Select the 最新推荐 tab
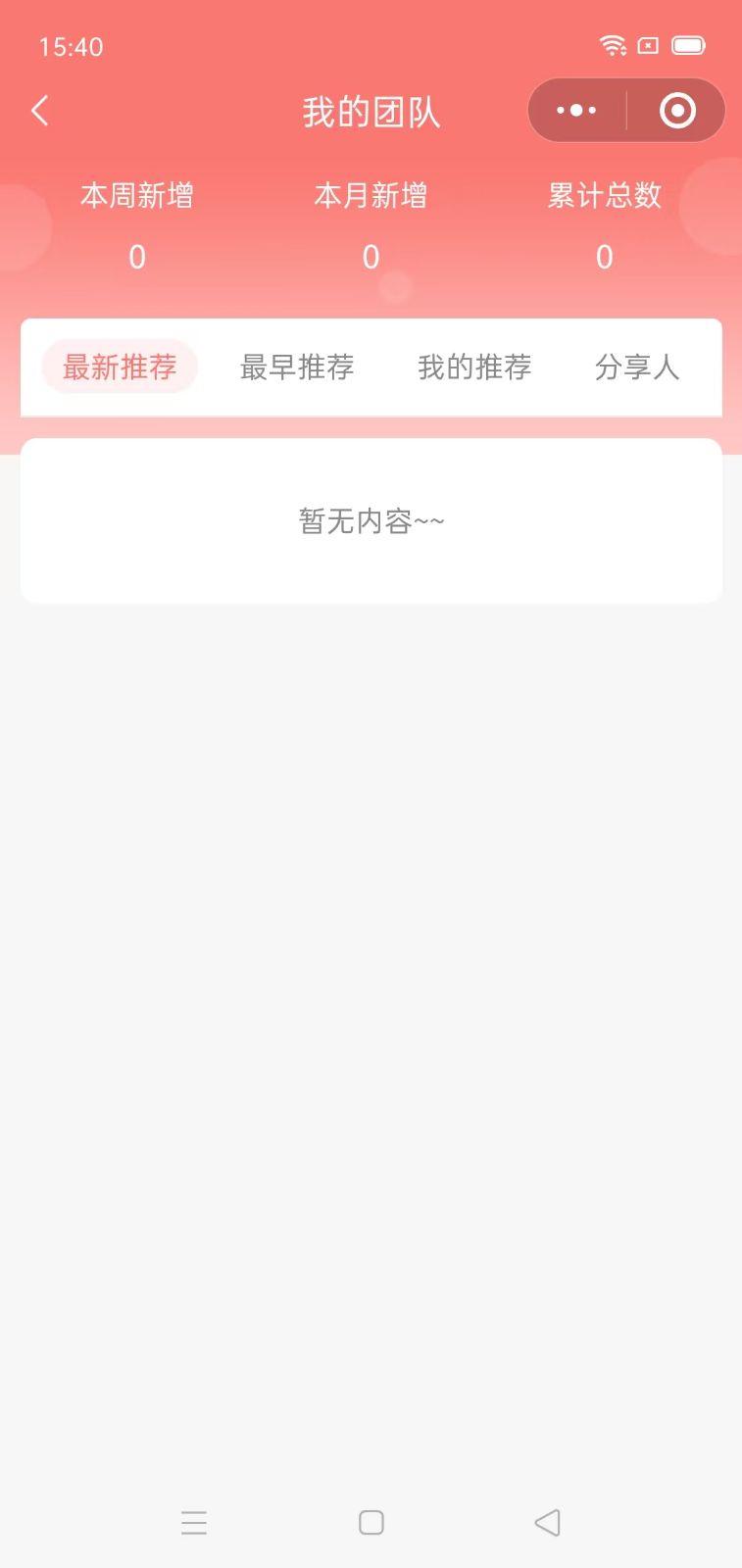The width and height of the screenshot is (742, 1568). [120, 367]
